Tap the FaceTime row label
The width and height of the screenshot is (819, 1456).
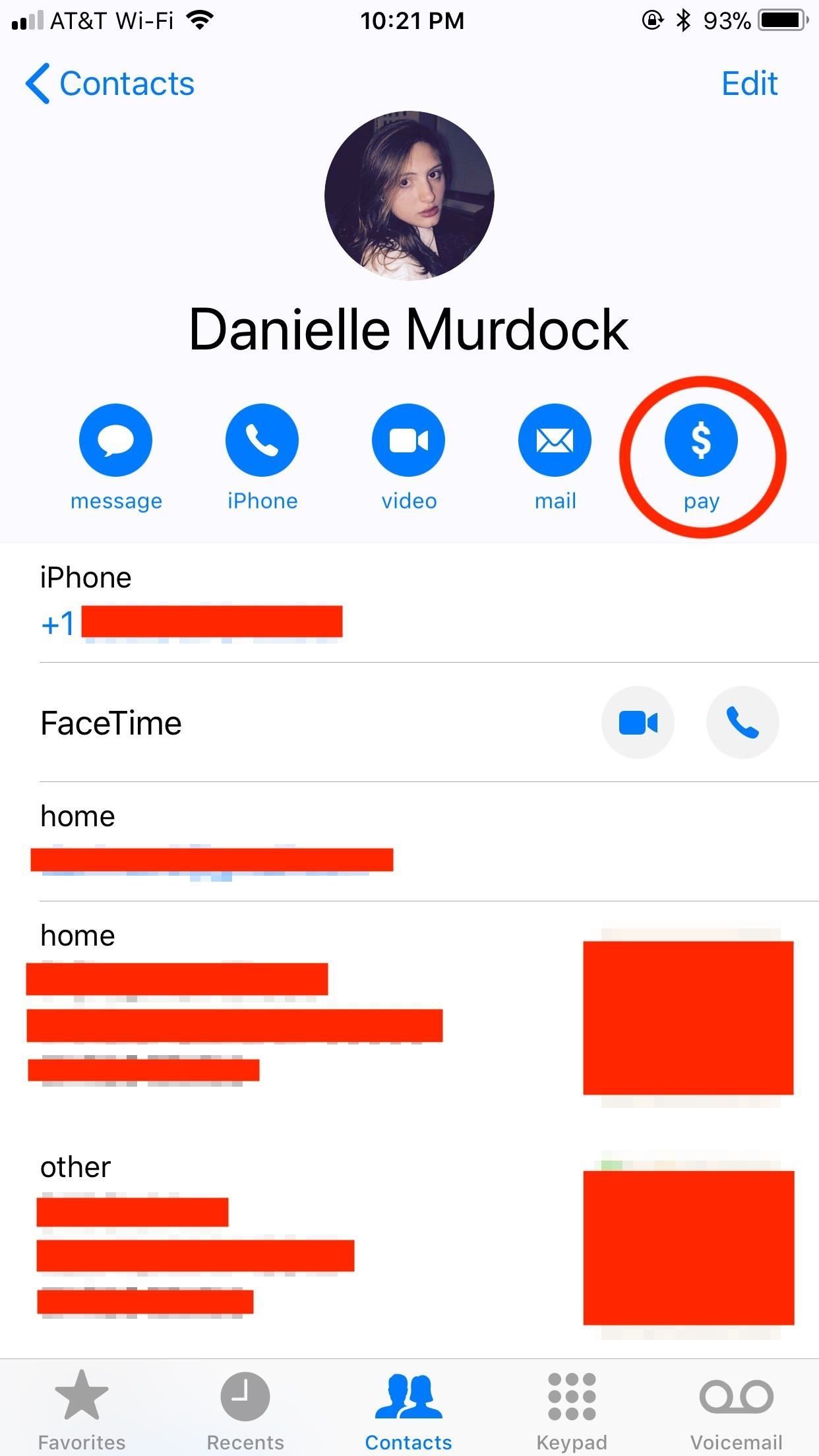click(111, 722)
